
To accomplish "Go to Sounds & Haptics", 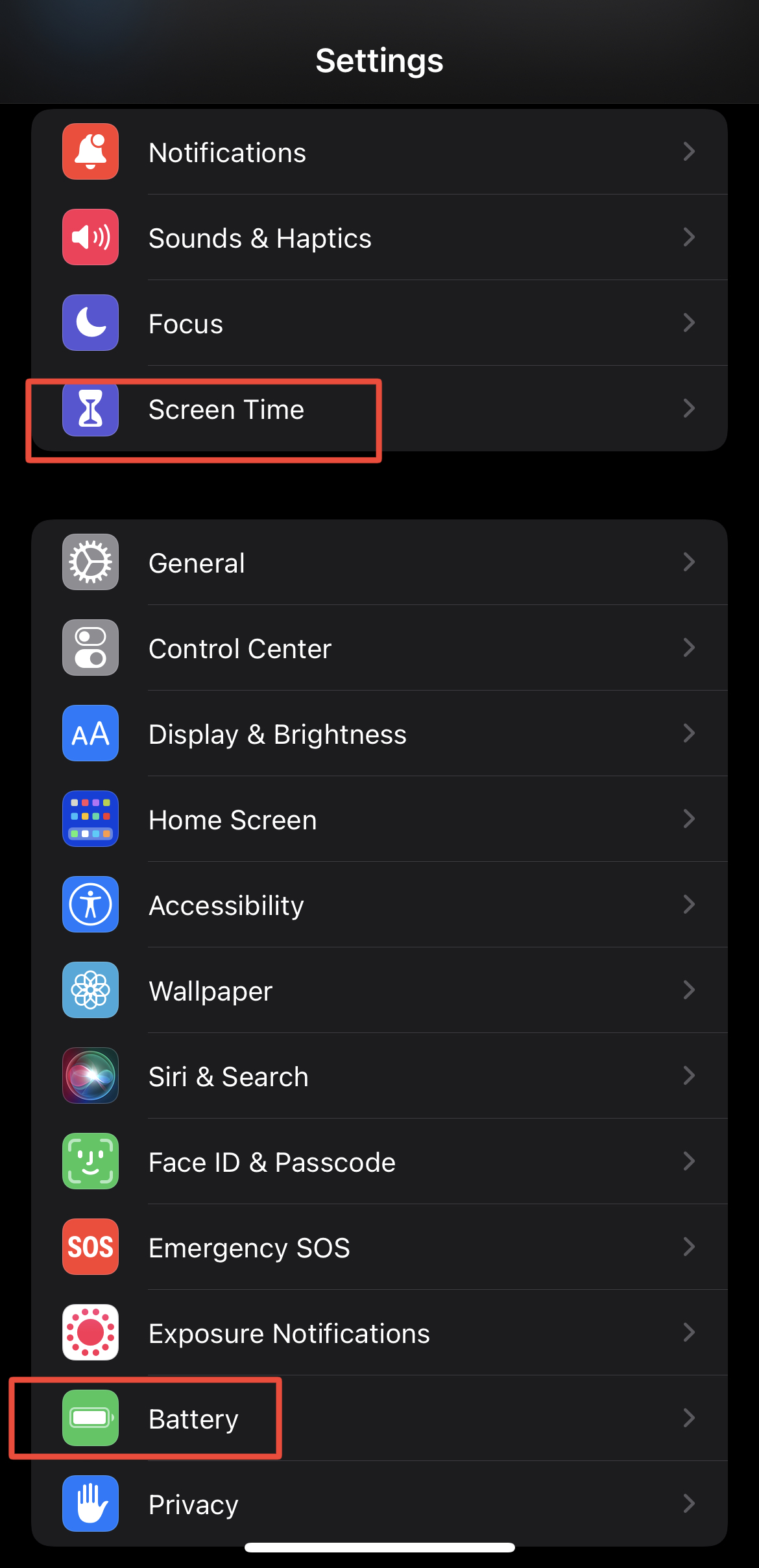I will [x=379, y=237].
